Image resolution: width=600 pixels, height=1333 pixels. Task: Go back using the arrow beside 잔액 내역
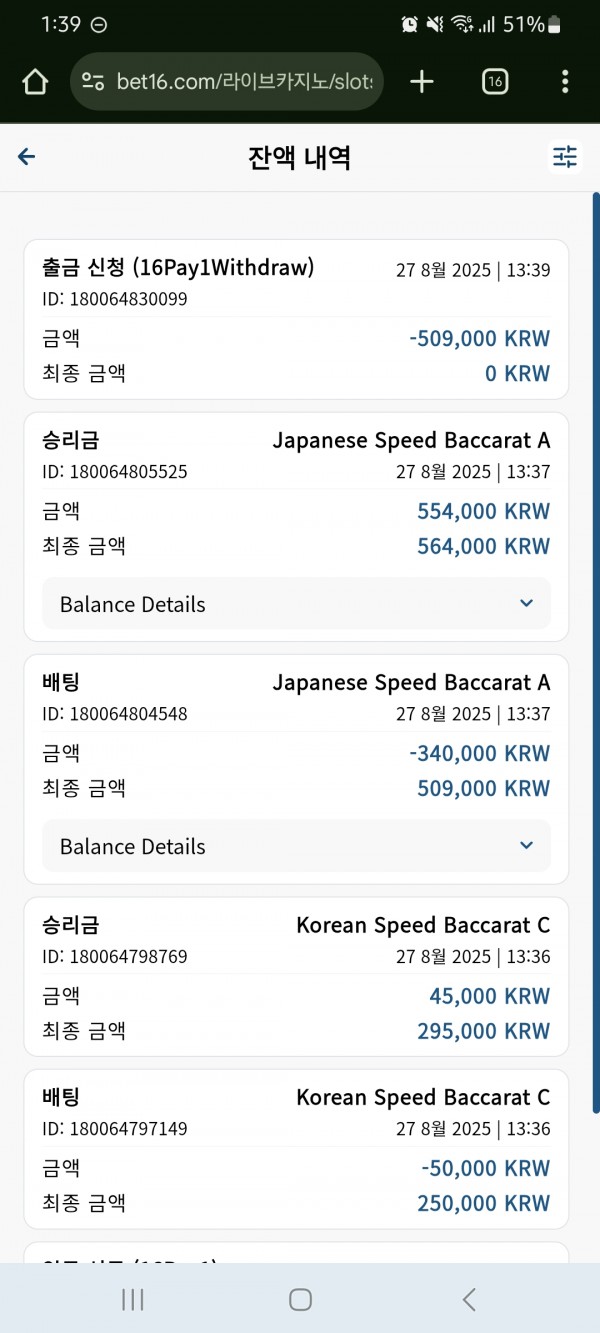(27, 157)
